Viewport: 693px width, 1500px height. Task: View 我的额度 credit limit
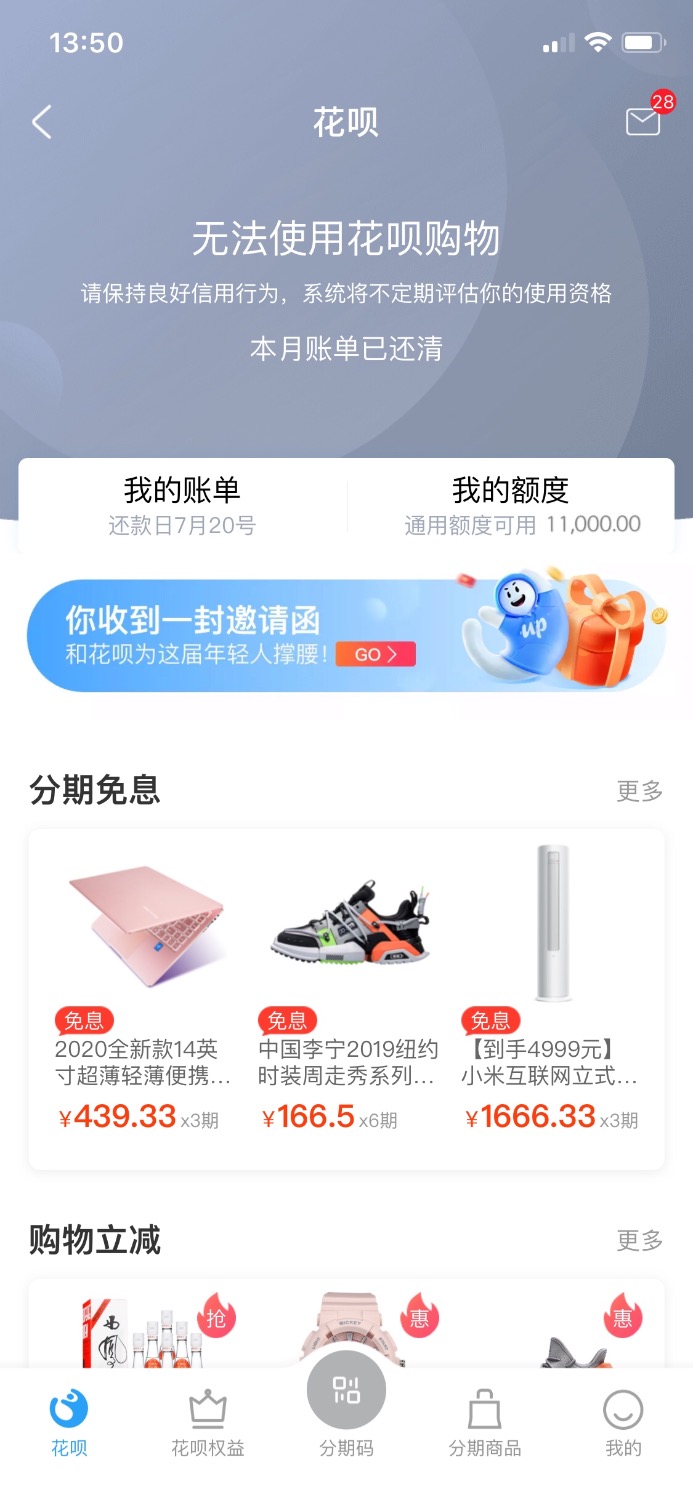510,505
